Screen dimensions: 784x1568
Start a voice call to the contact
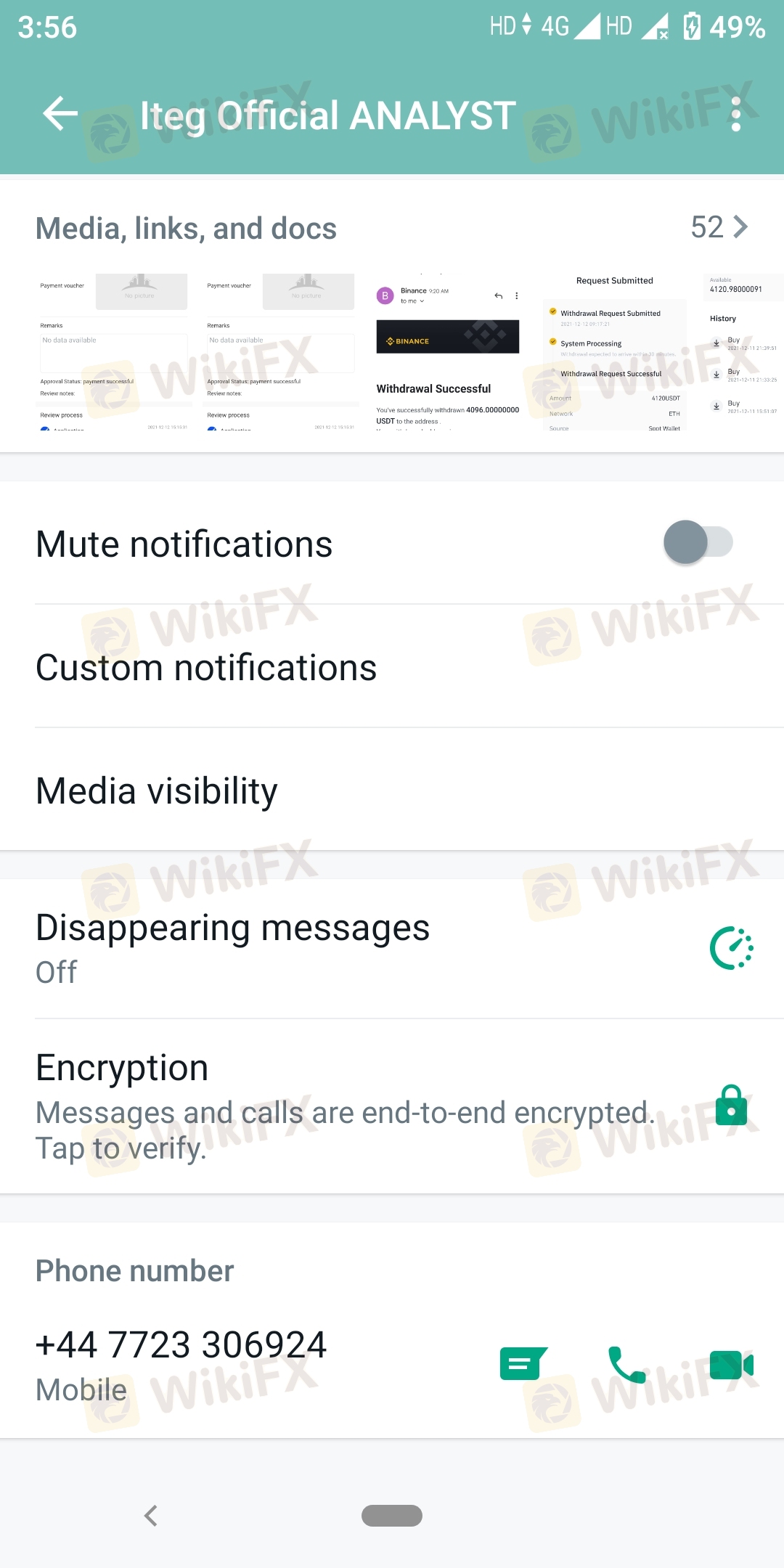[626, 1365]
